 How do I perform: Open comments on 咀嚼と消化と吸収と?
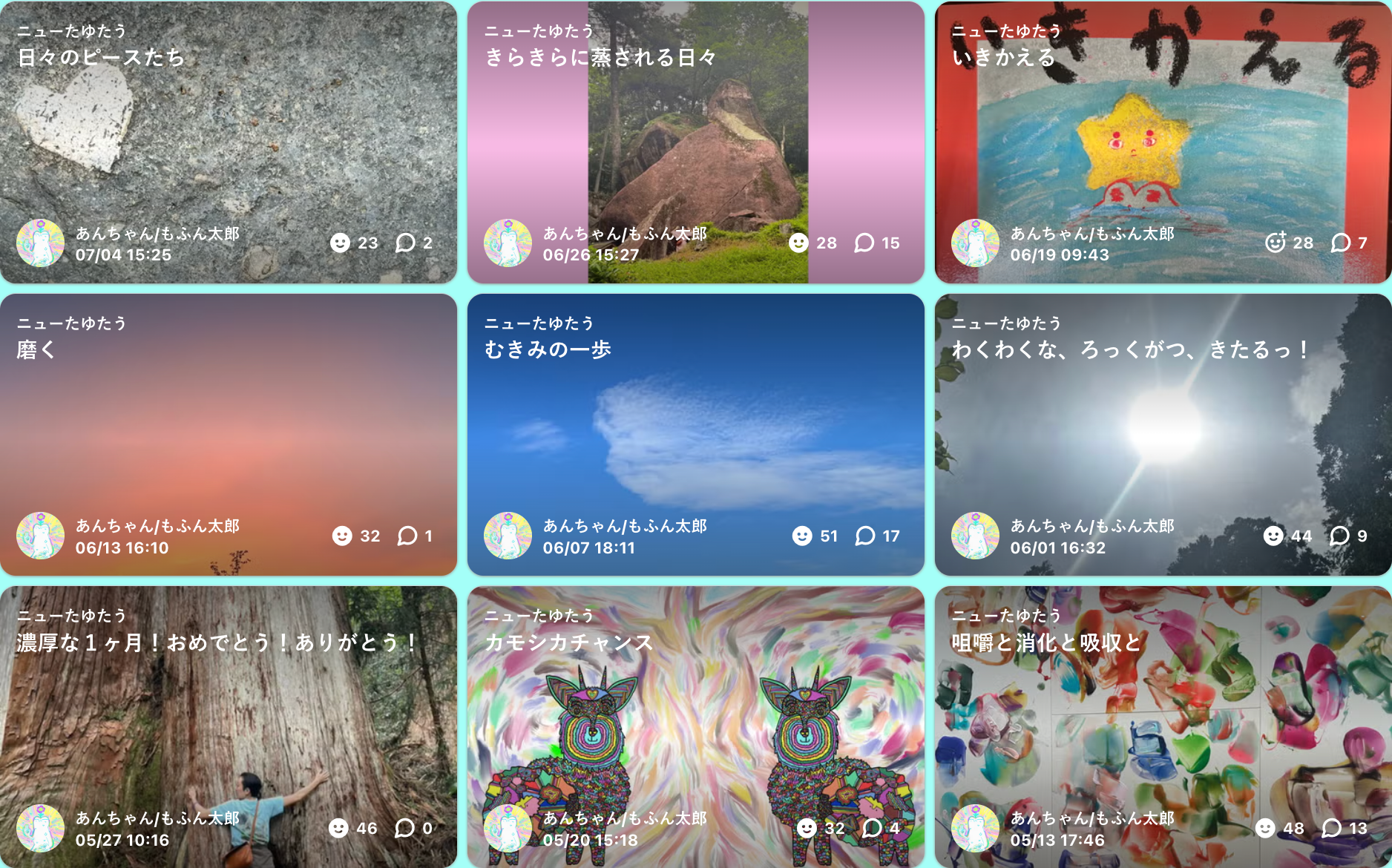(1332, 828)
